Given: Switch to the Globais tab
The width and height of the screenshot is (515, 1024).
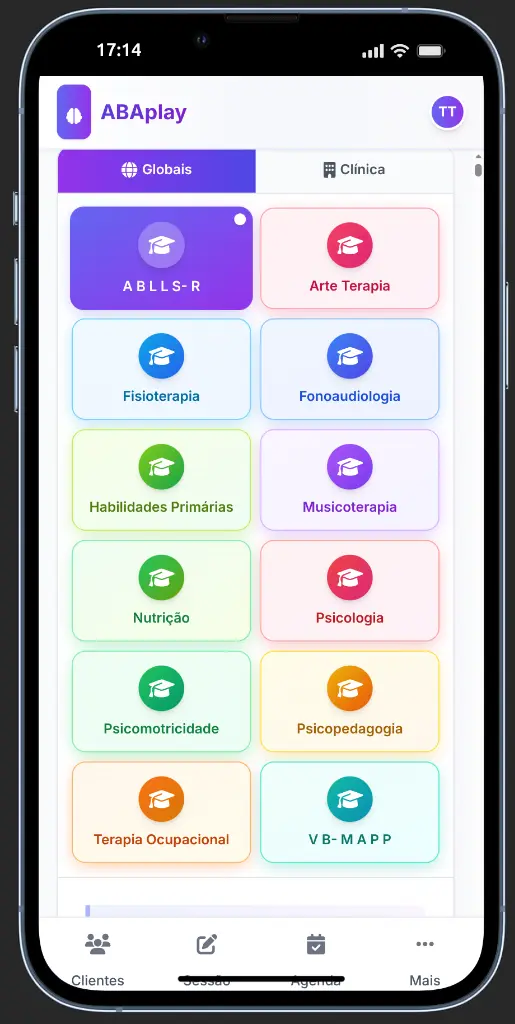Looking at the screenshot, I should click(157, 170).
